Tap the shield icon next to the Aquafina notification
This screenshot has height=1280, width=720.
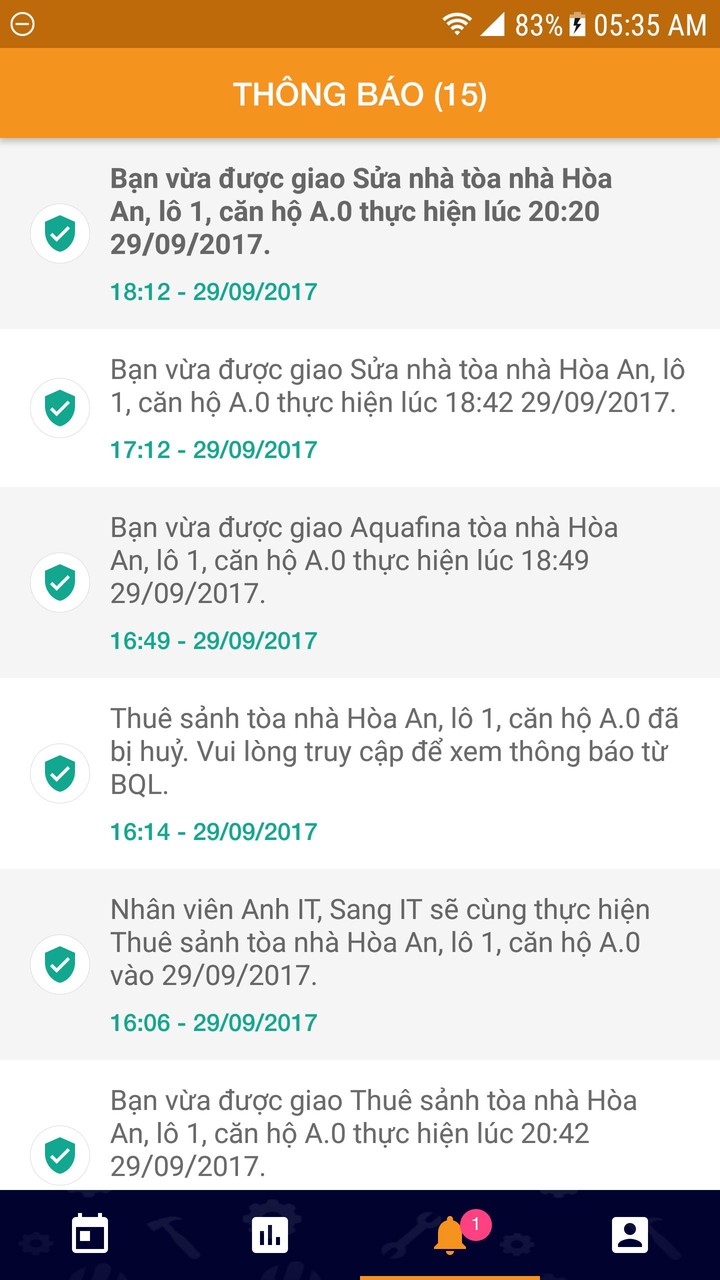click(x=59, y=580)
